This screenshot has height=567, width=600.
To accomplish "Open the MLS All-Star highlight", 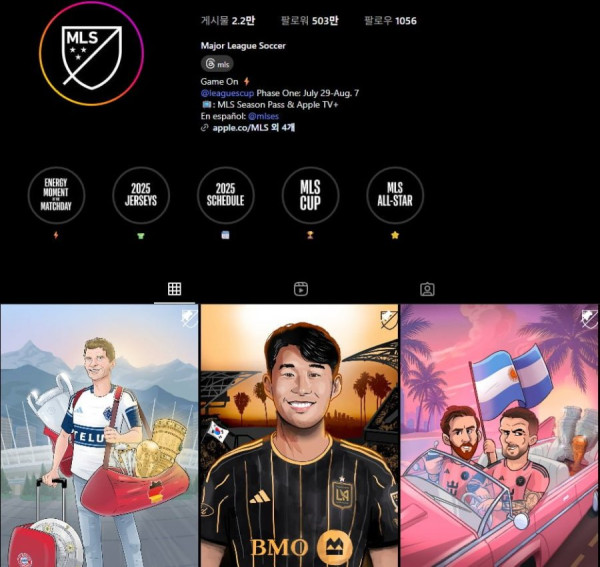I will pos(395,195).
